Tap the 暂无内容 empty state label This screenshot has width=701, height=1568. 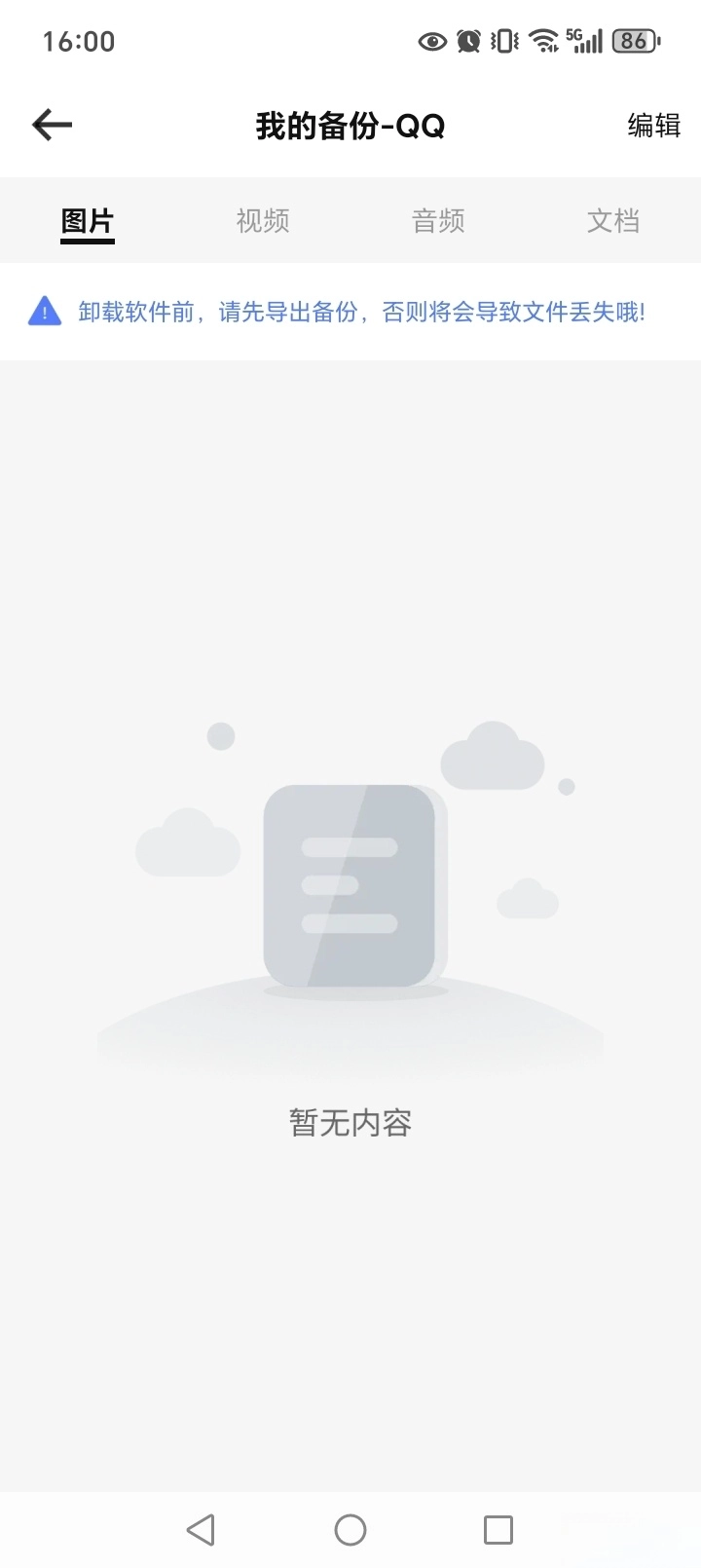(x=350, y=1122)
